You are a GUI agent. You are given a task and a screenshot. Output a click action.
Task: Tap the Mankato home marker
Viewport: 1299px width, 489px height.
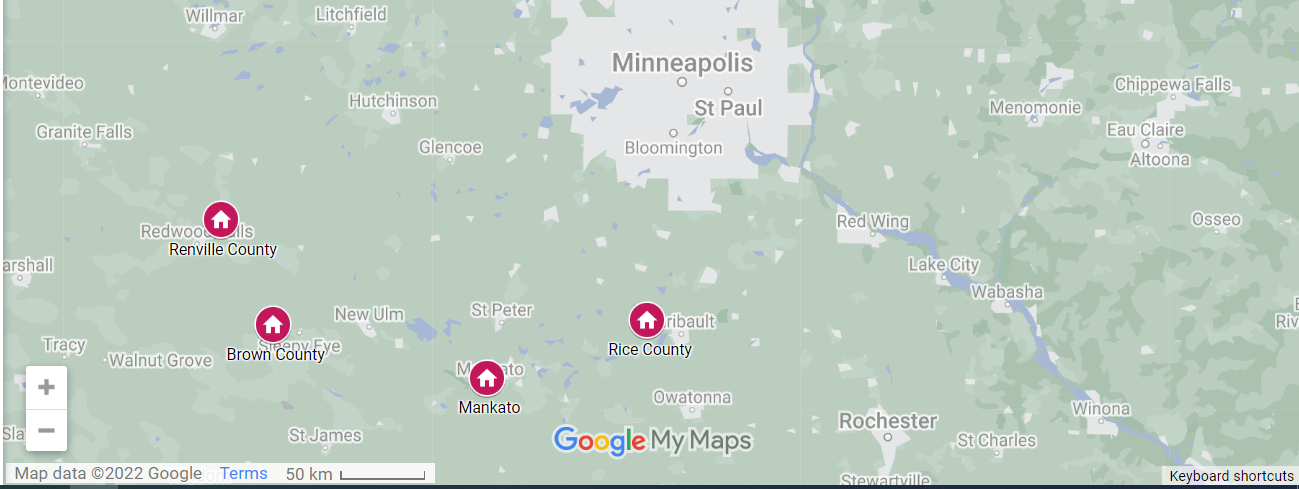(487, 378)
